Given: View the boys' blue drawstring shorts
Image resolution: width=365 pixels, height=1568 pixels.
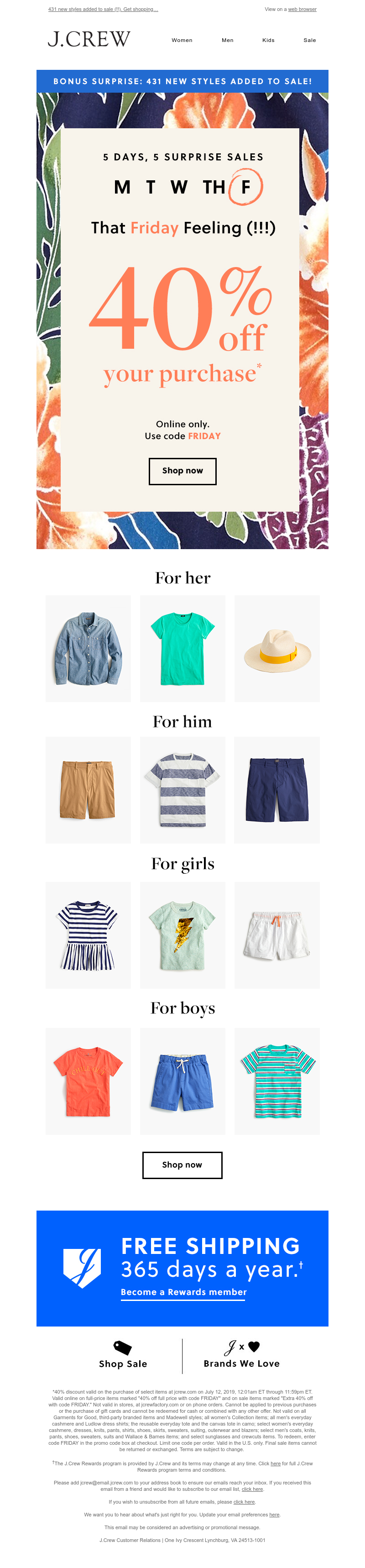Looking at the screenshot, I should point(182,1081).
